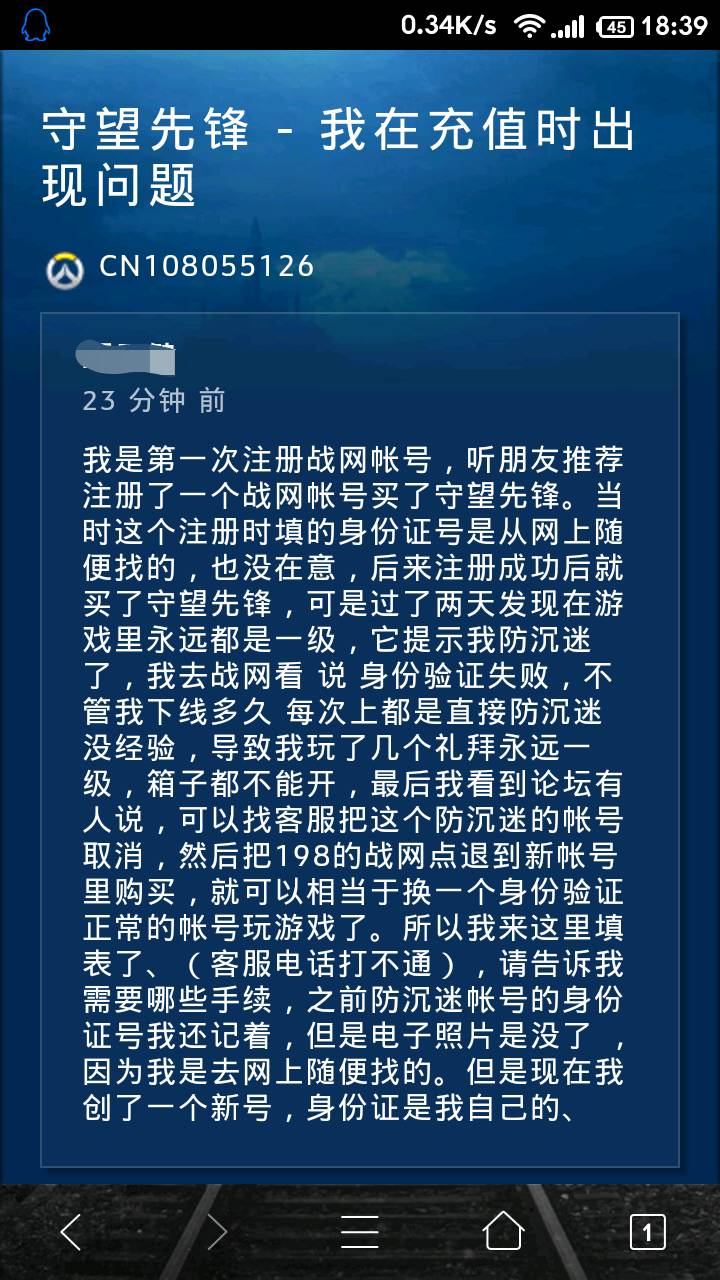This screenshot has height=1280, width=720.
Task: Tap the Overwatch logo icon
Action: (x=65, y=265)
